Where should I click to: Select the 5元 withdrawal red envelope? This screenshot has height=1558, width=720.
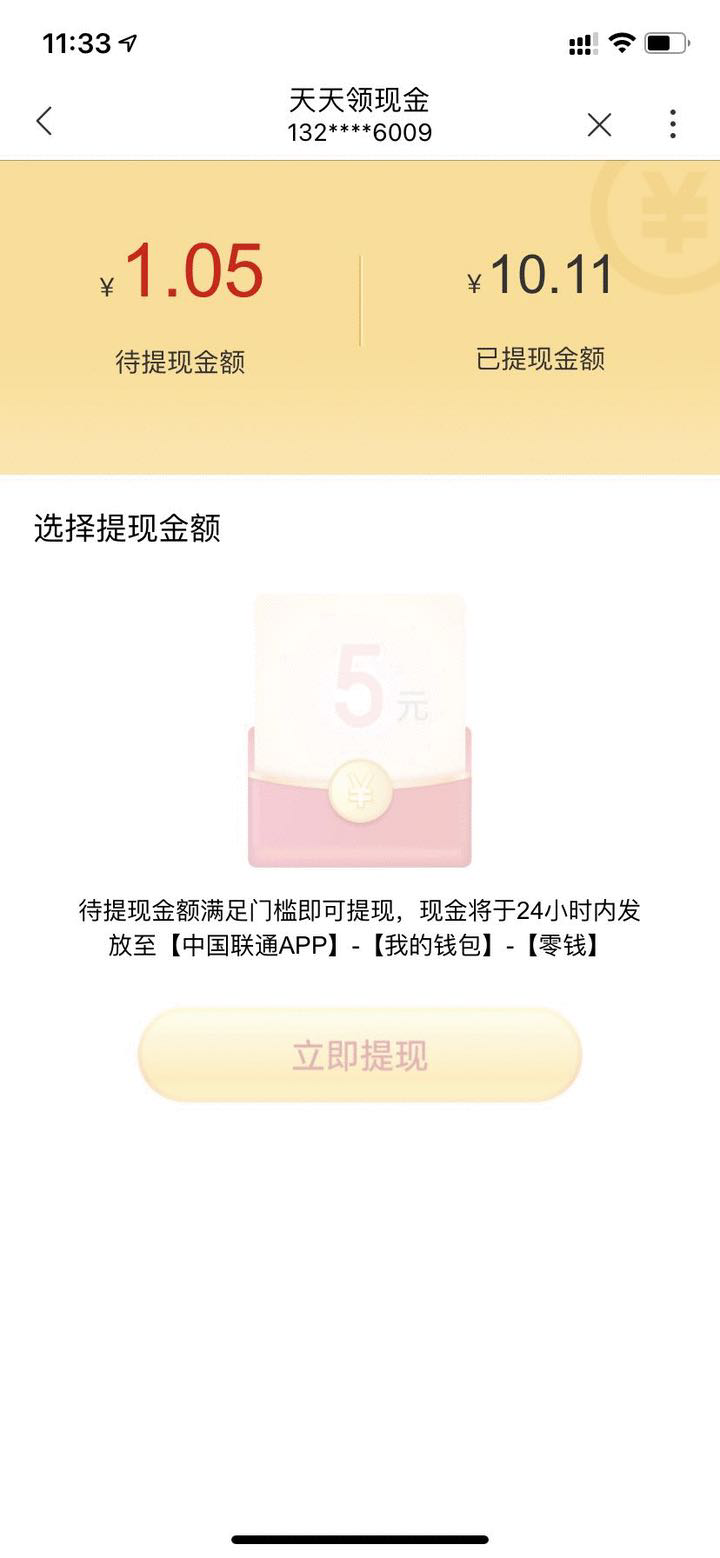[359, 731]
